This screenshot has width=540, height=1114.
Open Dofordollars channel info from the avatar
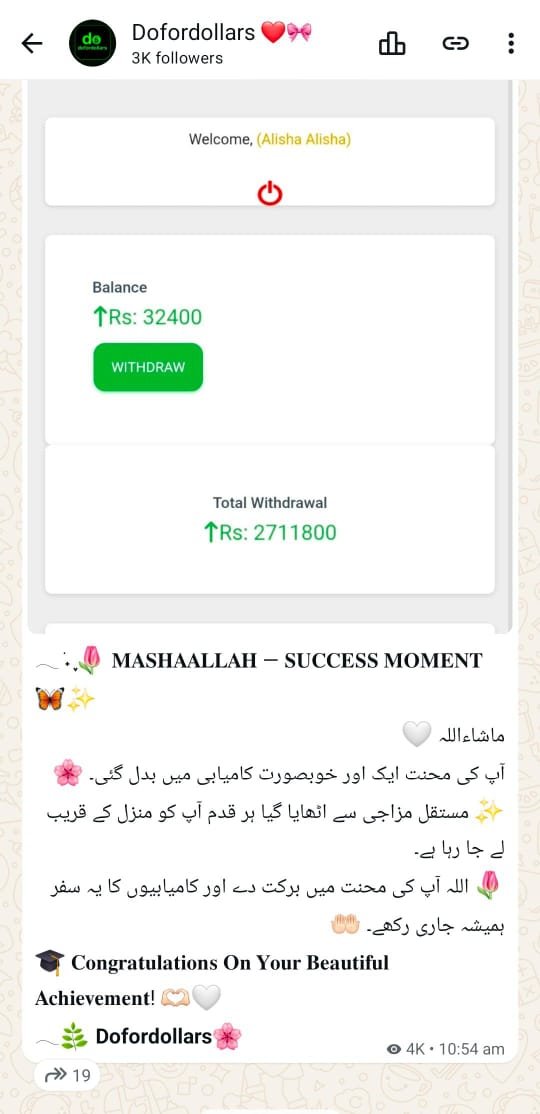[92, 44]
